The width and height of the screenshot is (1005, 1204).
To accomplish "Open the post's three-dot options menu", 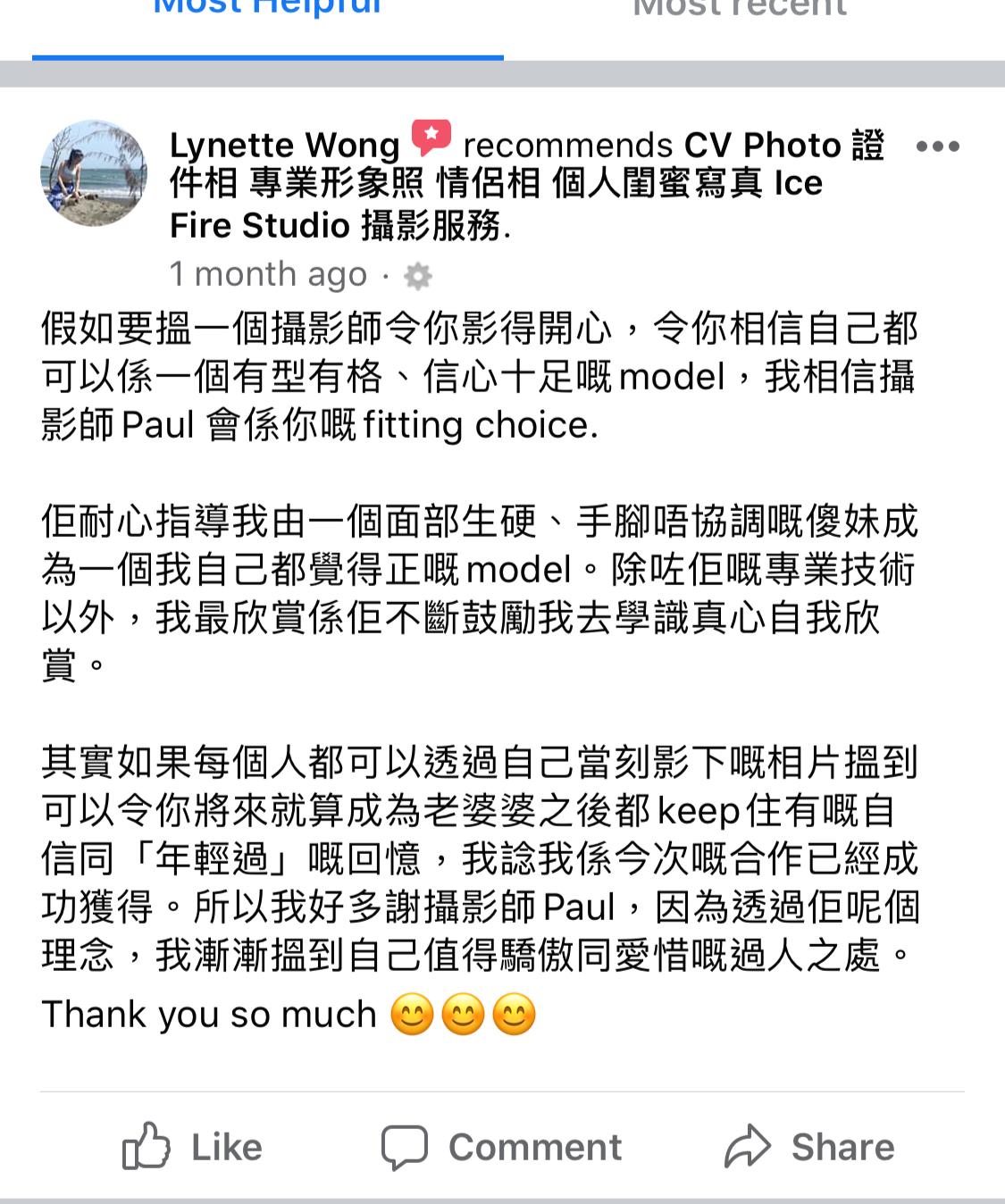I will 937,146.
